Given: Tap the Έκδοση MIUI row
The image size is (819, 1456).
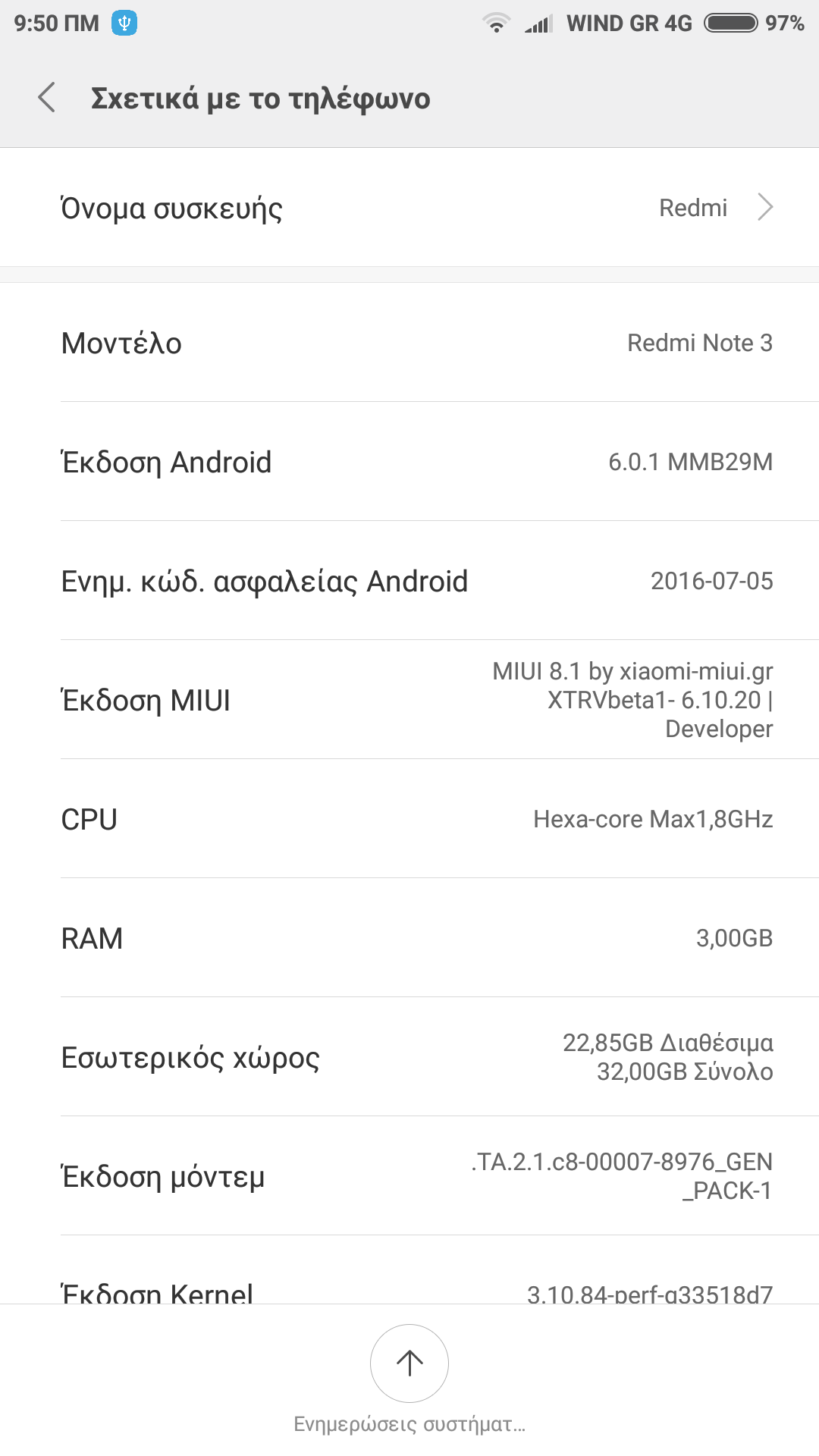Looking at the screenshot, I should tap(409, 700).
